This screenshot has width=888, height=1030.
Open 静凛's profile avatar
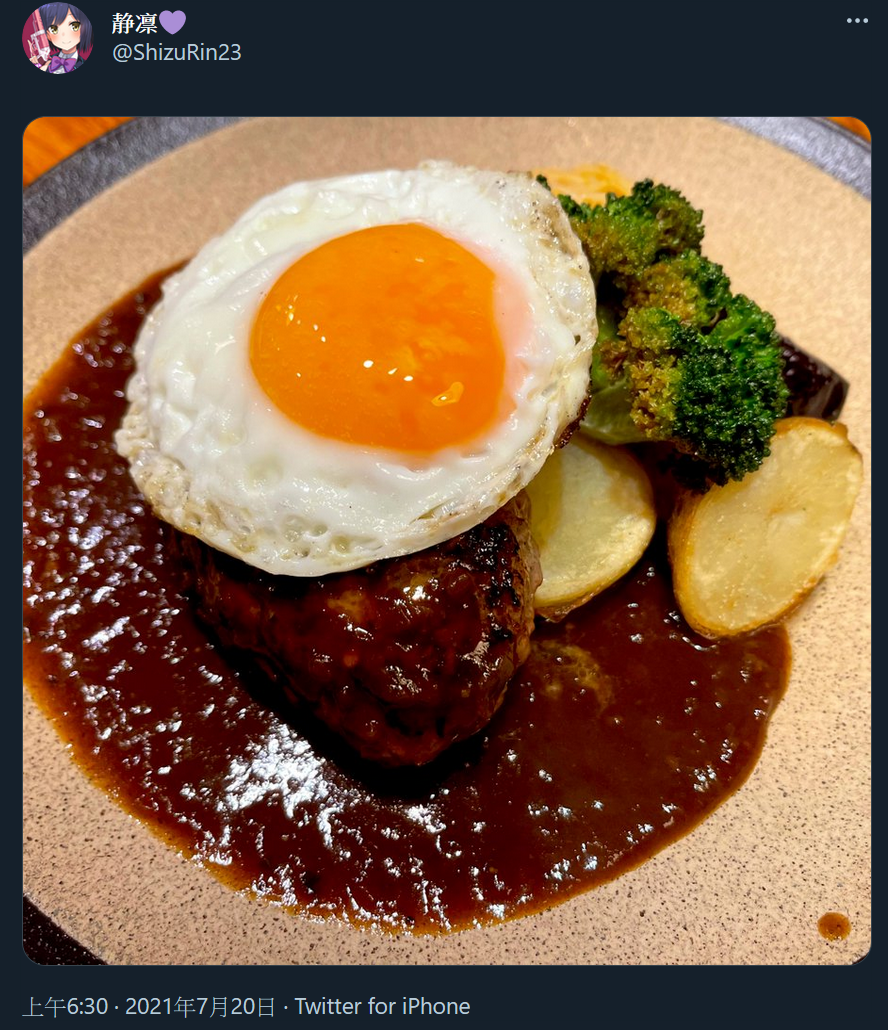tap(57, 38)
